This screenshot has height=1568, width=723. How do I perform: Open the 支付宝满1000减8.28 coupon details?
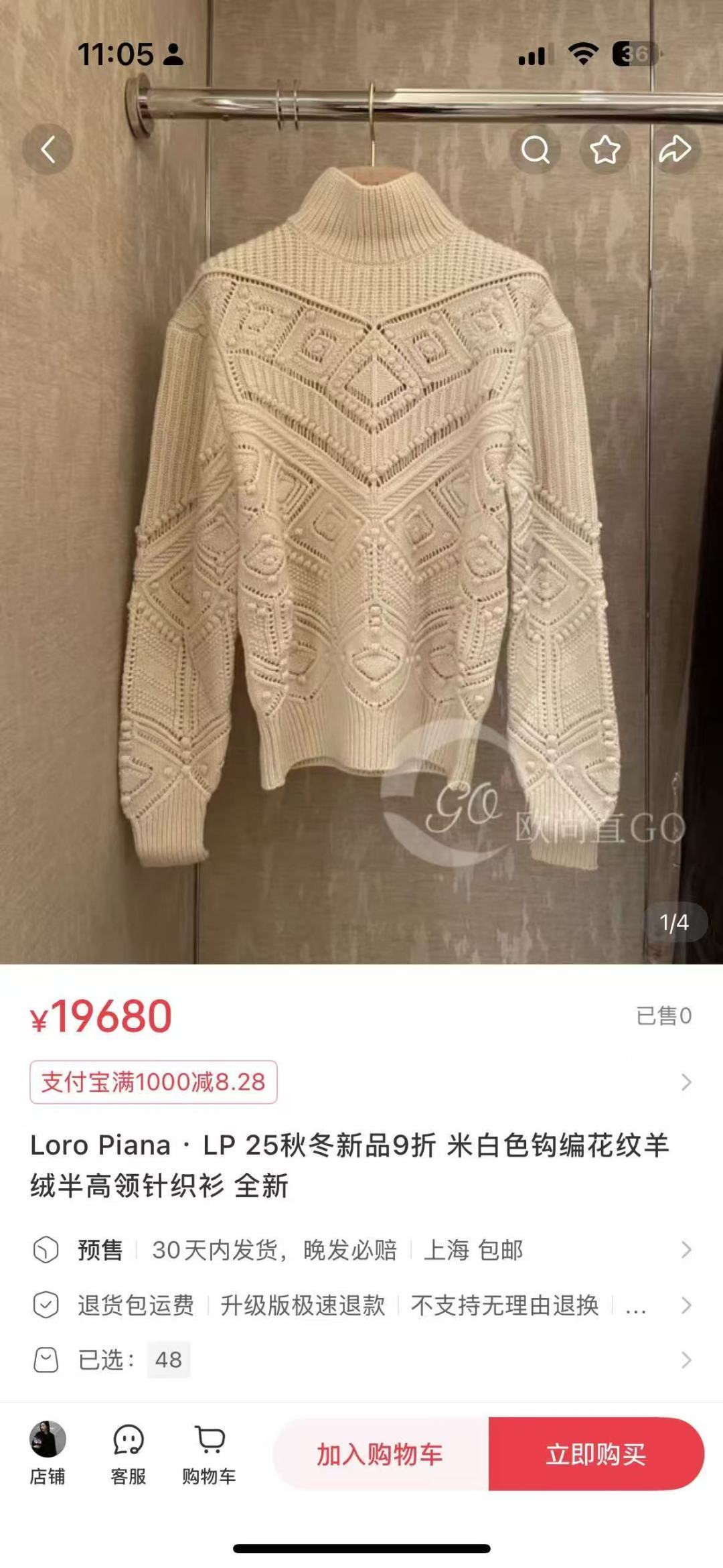154,1082
